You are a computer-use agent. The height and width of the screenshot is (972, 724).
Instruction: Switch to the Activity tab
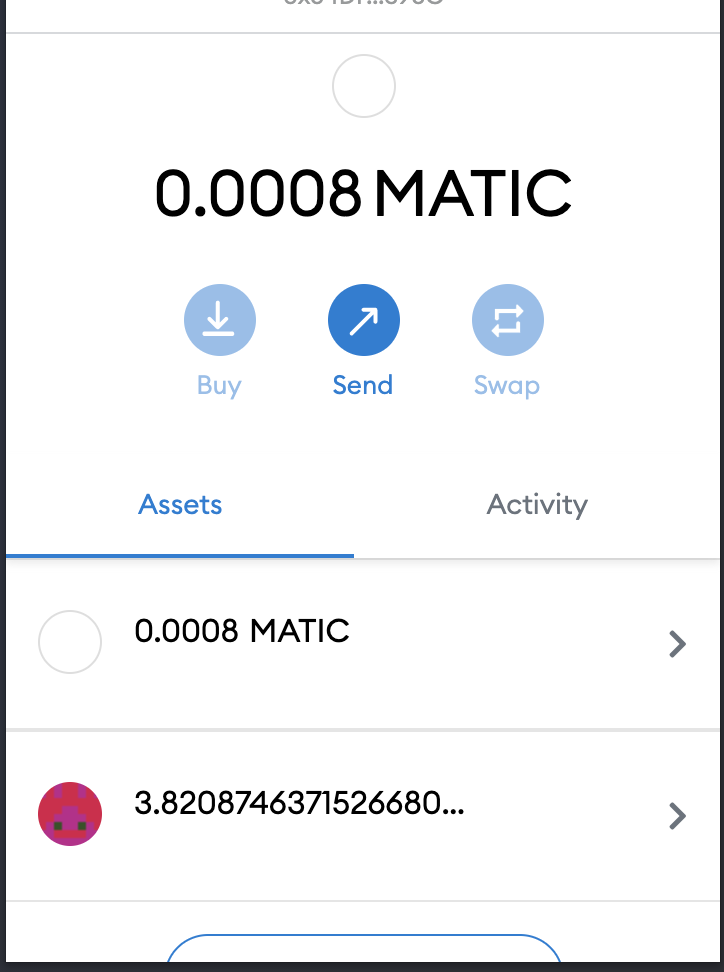(x=536, y=505)
